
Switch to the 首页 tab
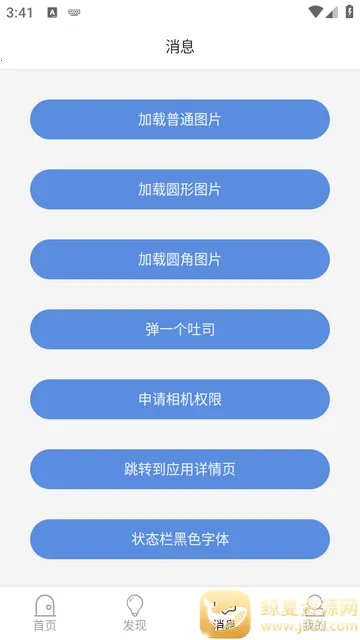[45, 613]
